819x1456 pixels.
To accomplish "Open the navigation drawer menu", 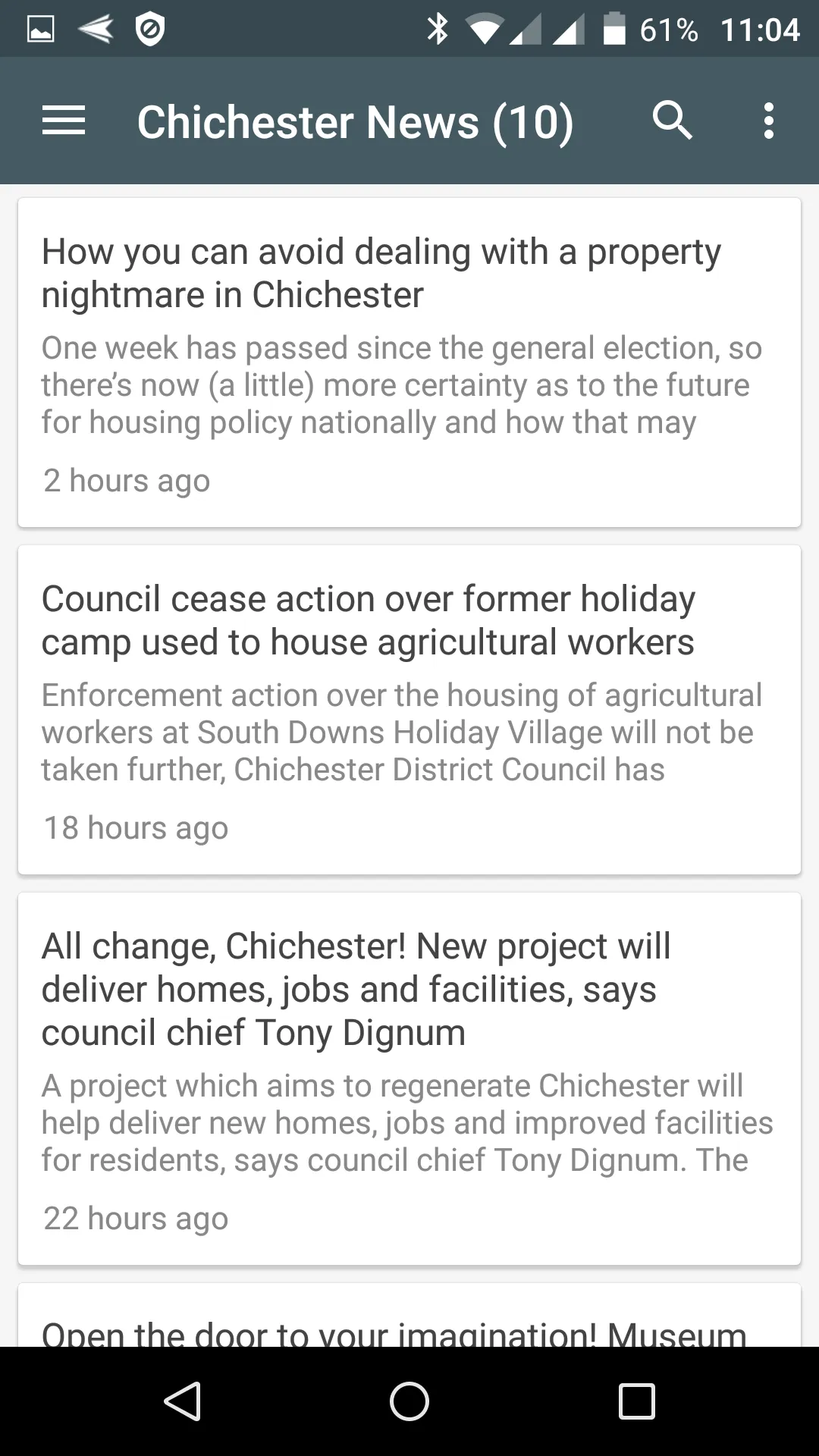I will (64, 121).
